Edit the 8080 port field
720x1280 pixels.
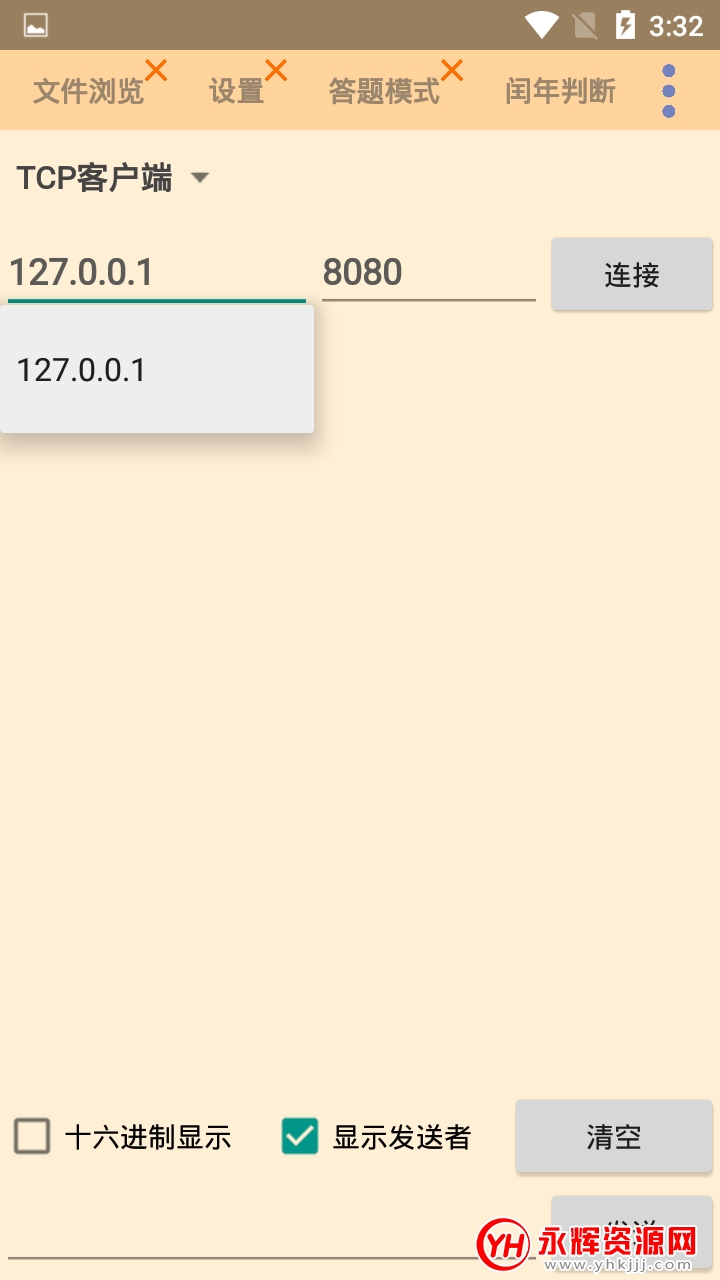[x=429, y=272]
